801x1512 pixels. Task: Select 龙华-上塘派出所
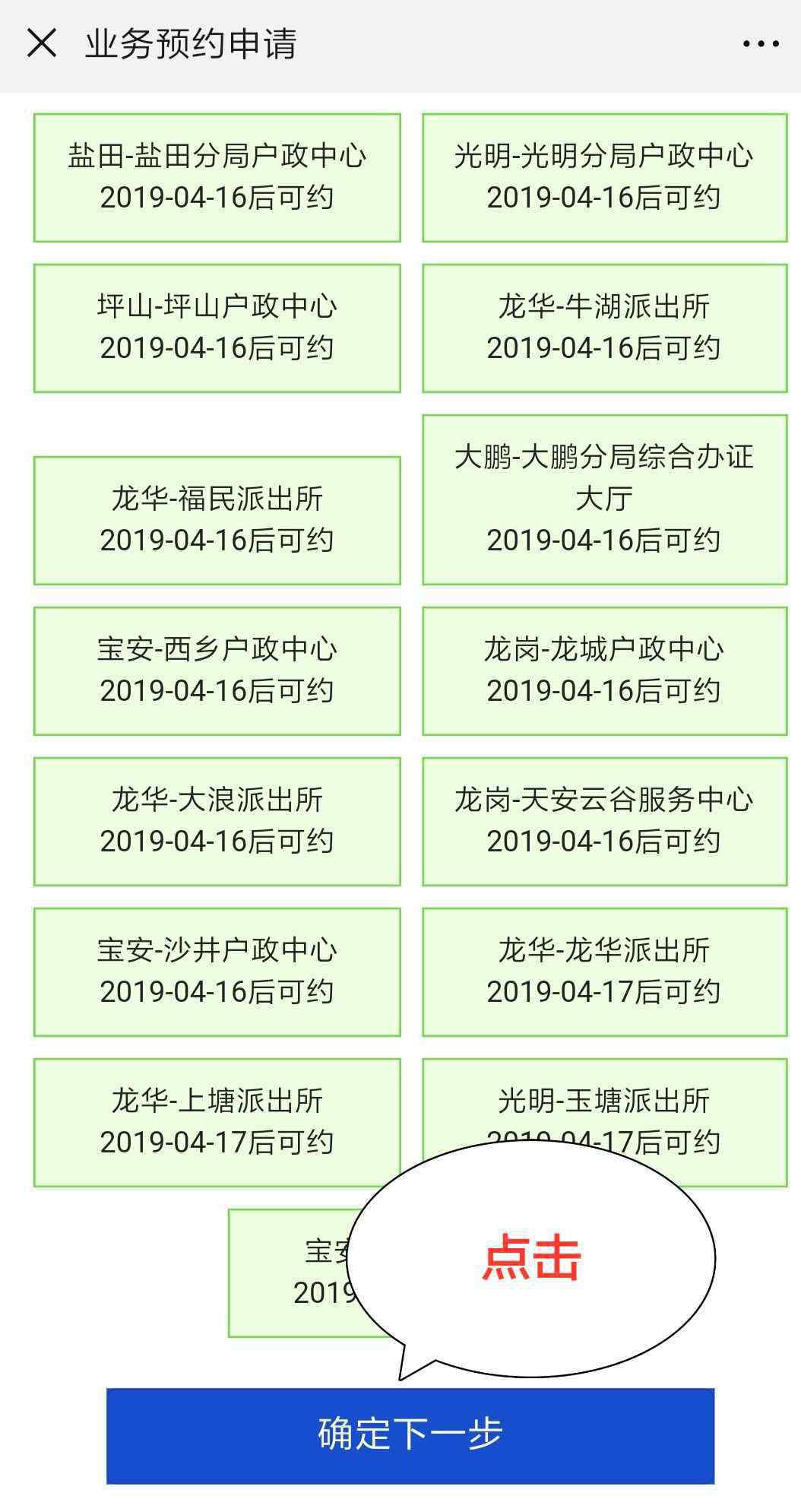217,1123
